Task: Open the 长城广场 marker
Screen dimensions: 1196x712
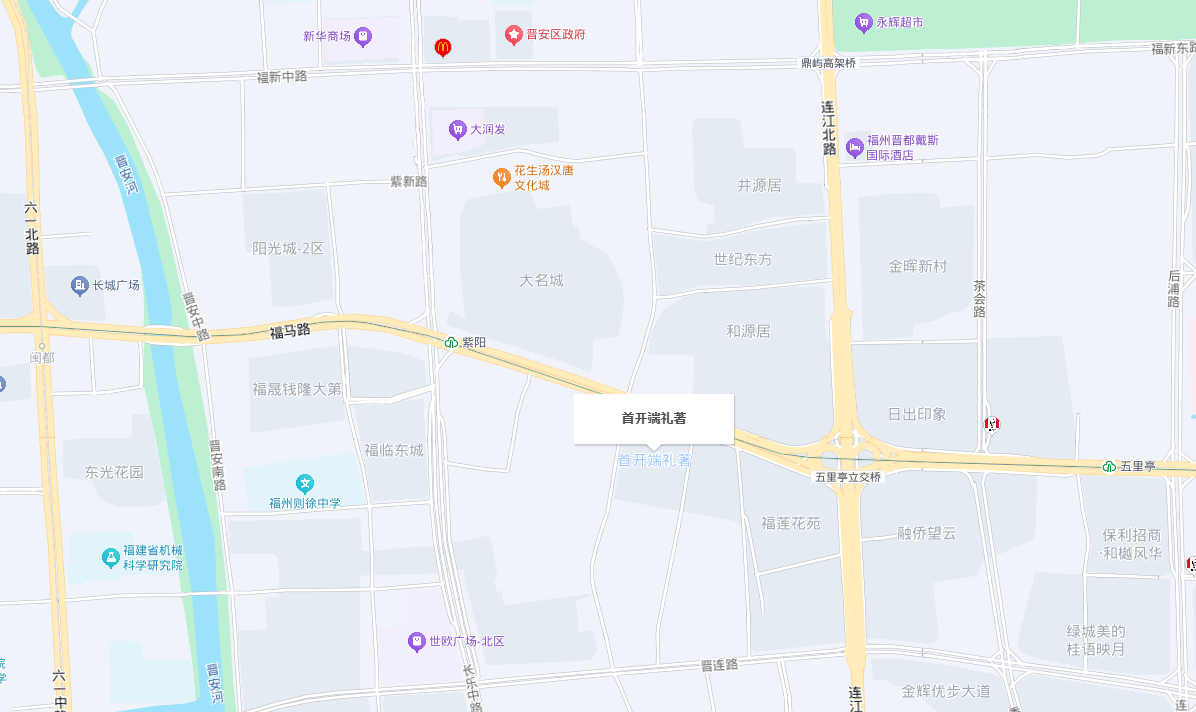Action: (x=80, y=286)
